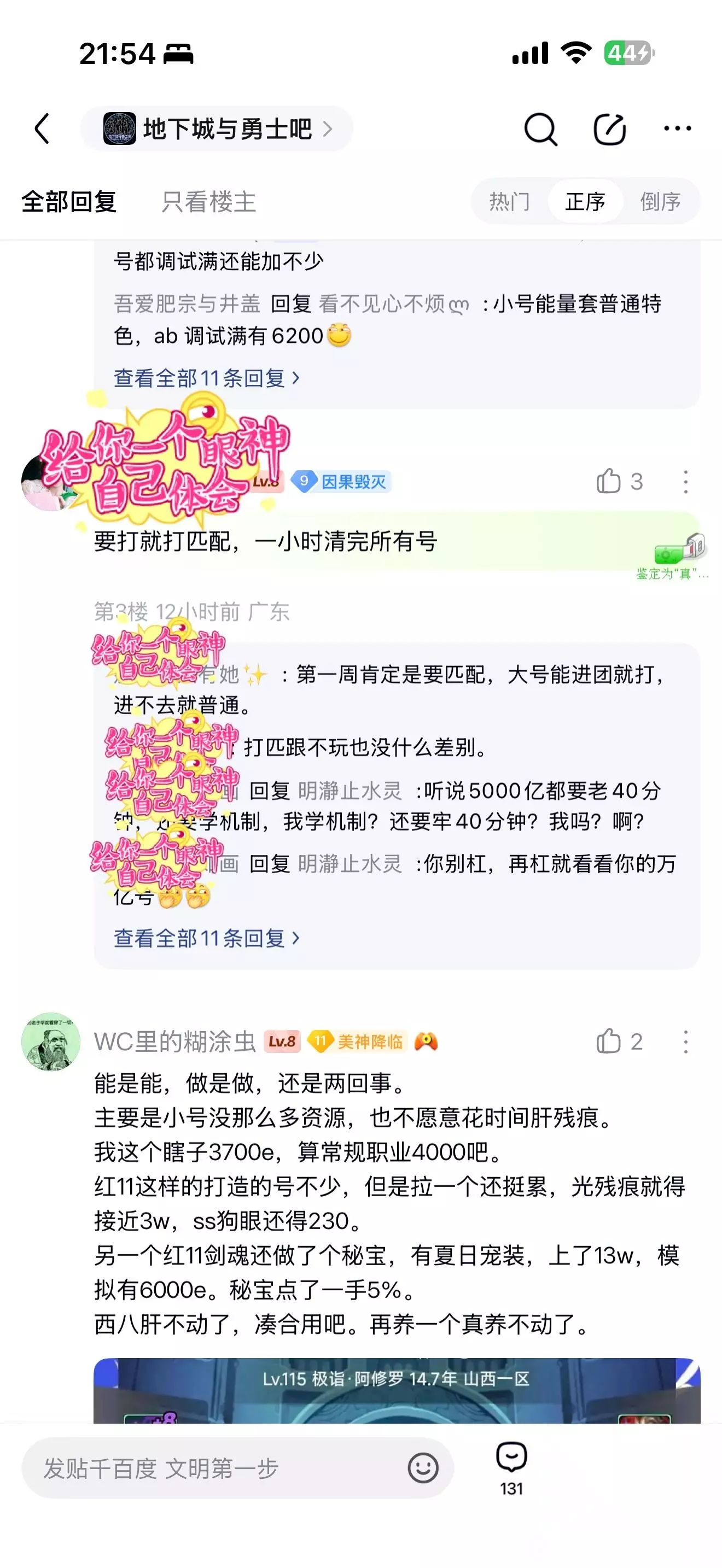
Task: Open the search magnifier icon
Action: [540, 129]
